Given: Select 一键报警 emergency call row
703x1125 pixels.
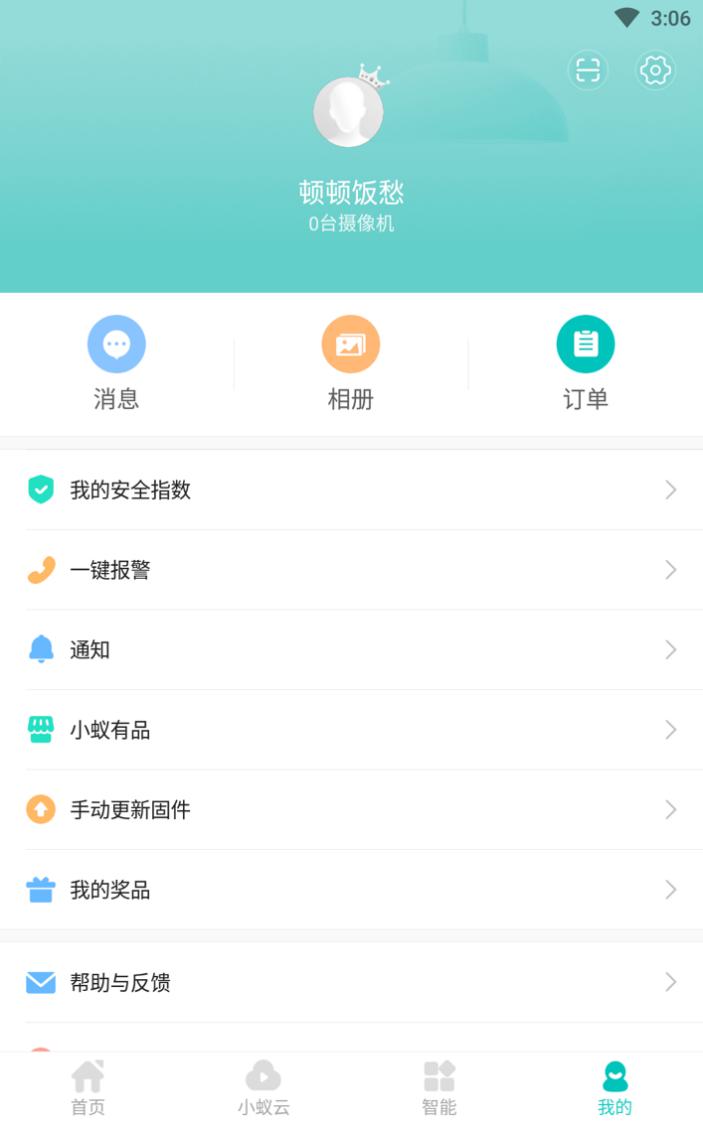Looking at the screenshot, I should (351, 570).
